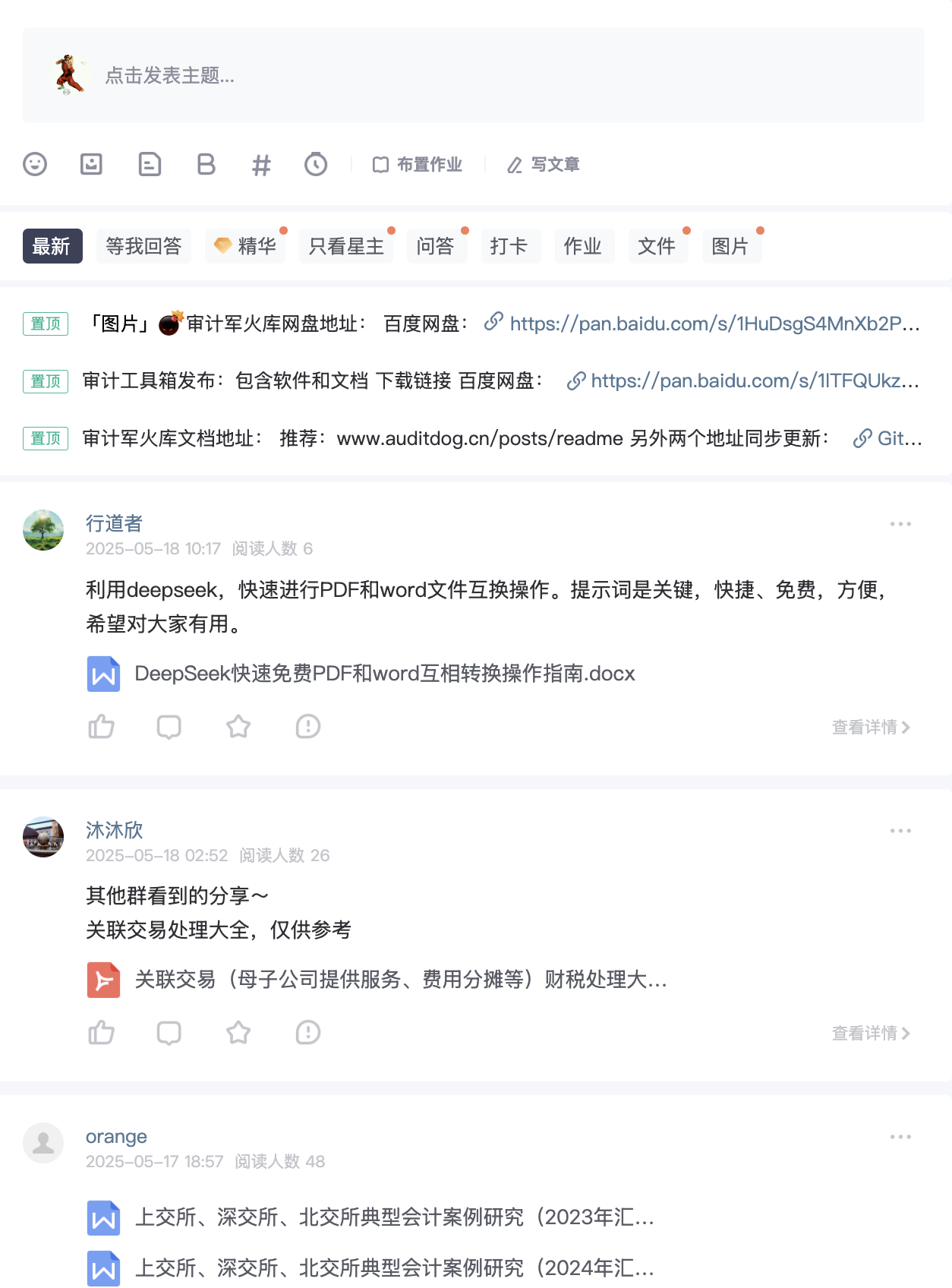Screen dimensions: 952x1288
Task: Tap the hashtag topic icon
Action: [x=261, y=165]
